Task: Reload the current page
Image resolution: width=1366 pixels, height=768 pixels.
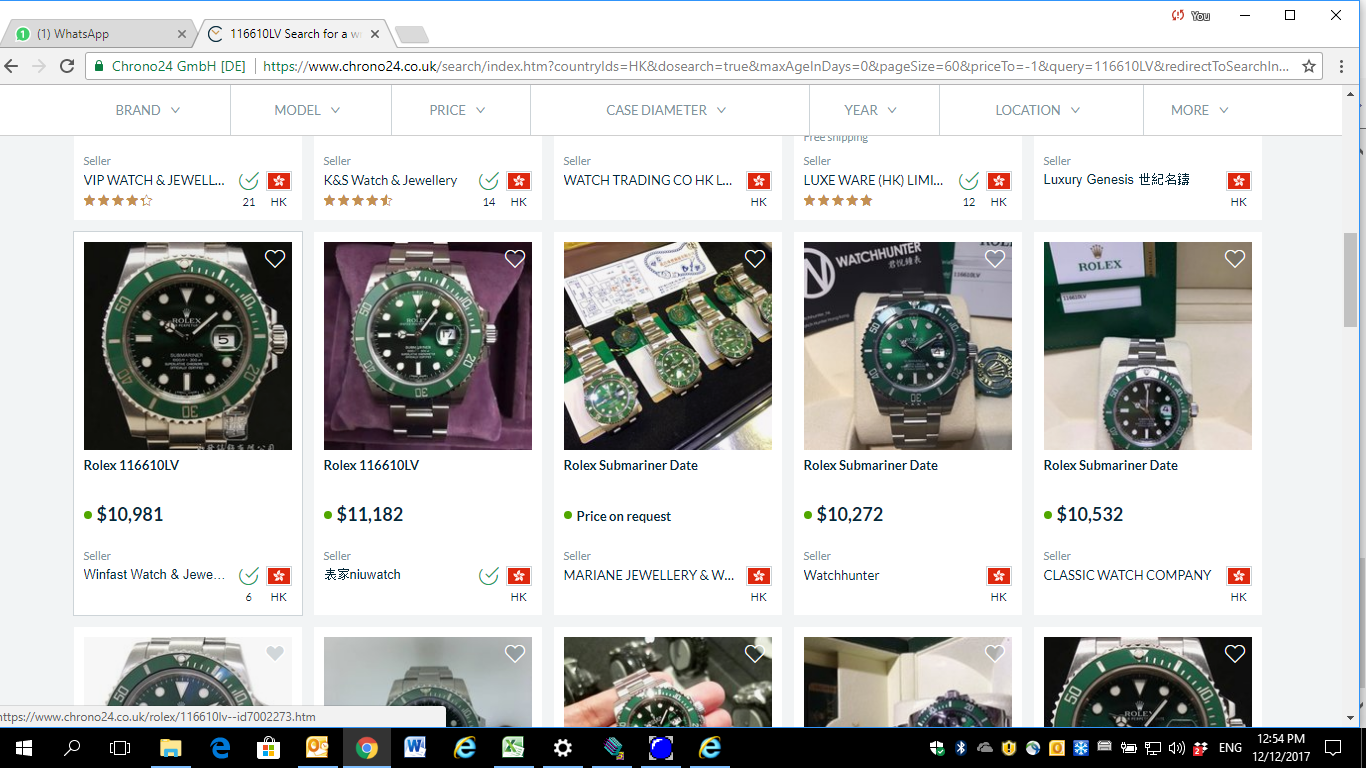Action: [x=67, y=66]
